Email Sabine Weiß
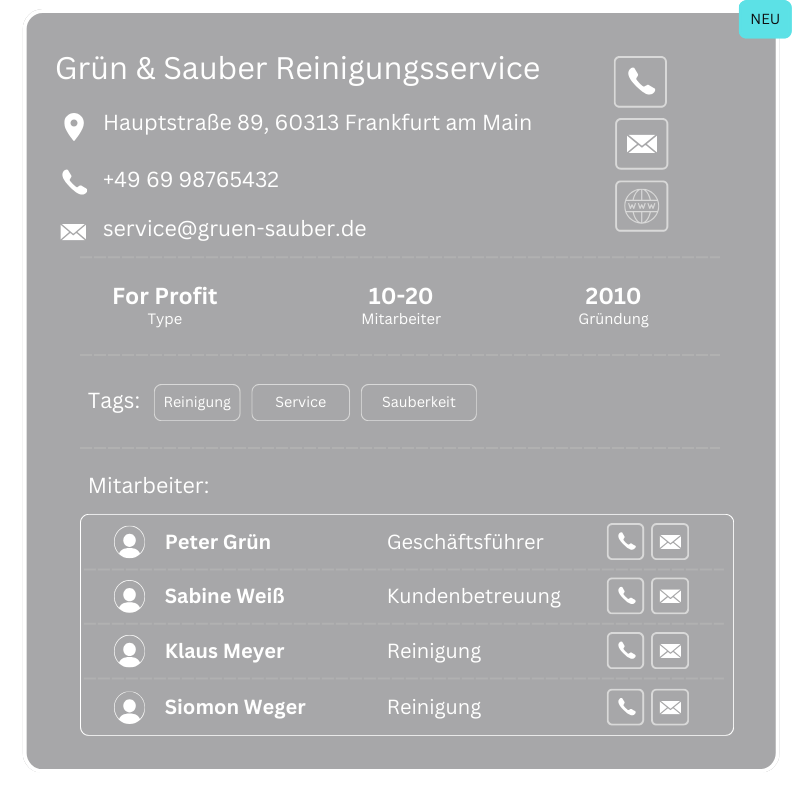Screen dimensions: 800x800 [670, 596]
